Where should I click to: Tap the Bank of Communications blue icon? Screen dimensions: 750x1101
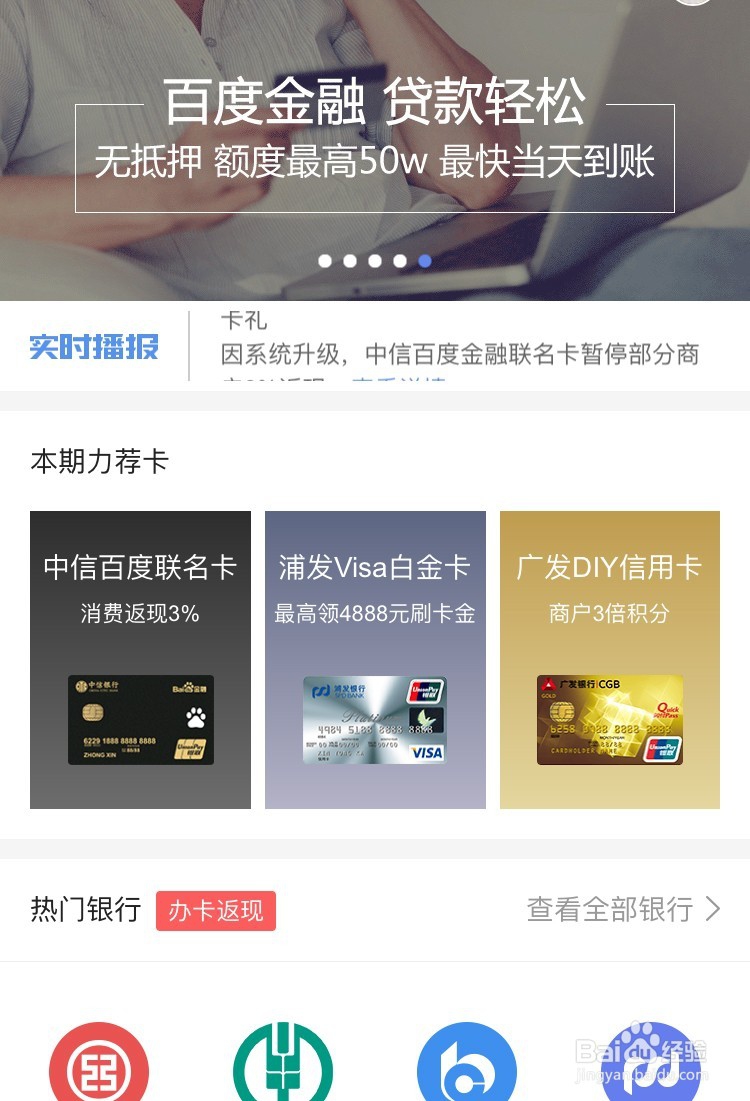[x=466, y=1062]
